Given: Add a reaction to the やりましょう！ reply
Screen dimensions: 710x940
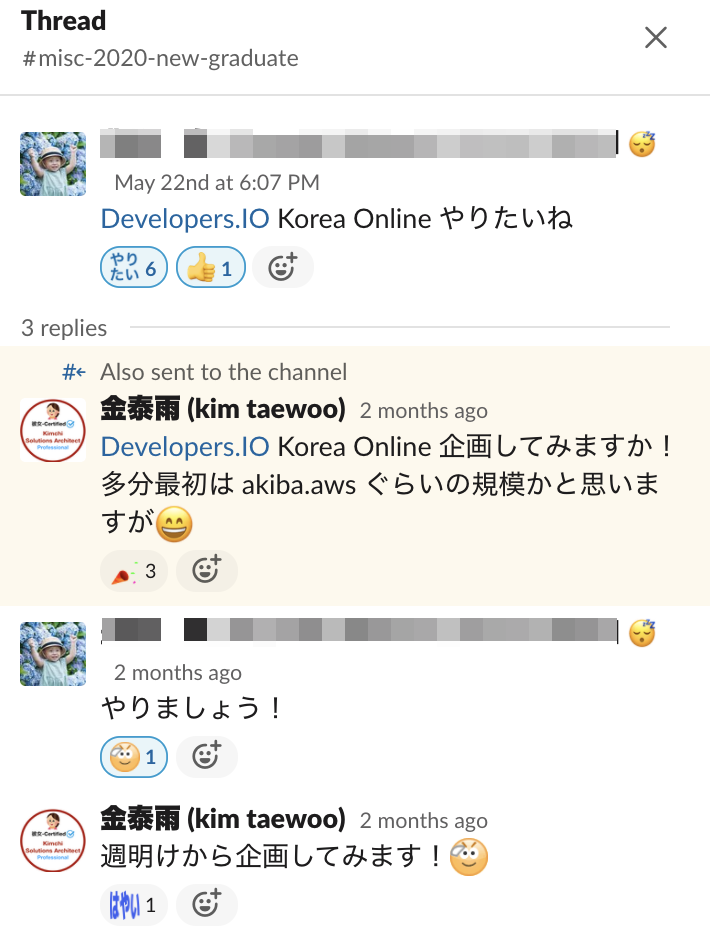Looking at the screenshot, I should coord(206,757).
